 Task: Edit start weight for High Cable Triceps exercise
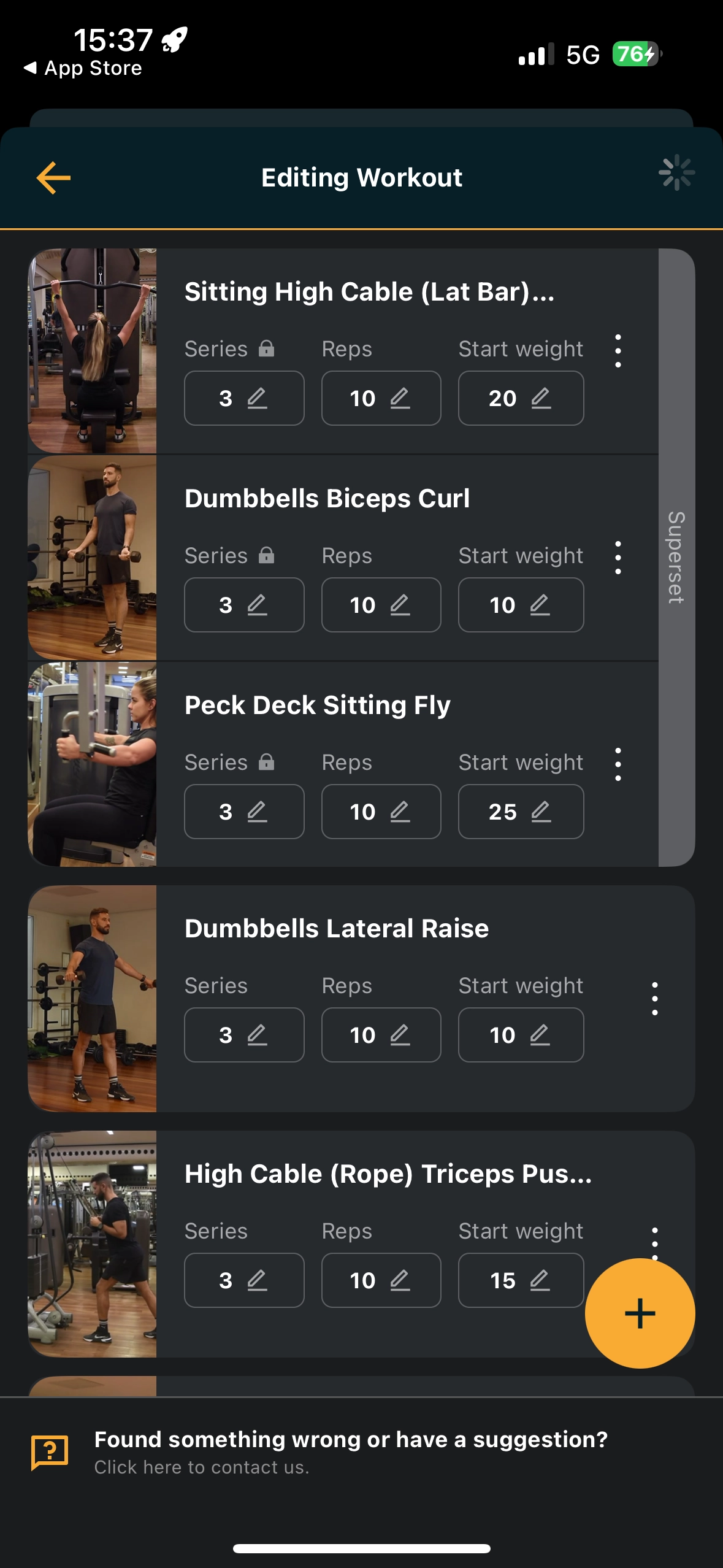click(x=520, y=1280)
